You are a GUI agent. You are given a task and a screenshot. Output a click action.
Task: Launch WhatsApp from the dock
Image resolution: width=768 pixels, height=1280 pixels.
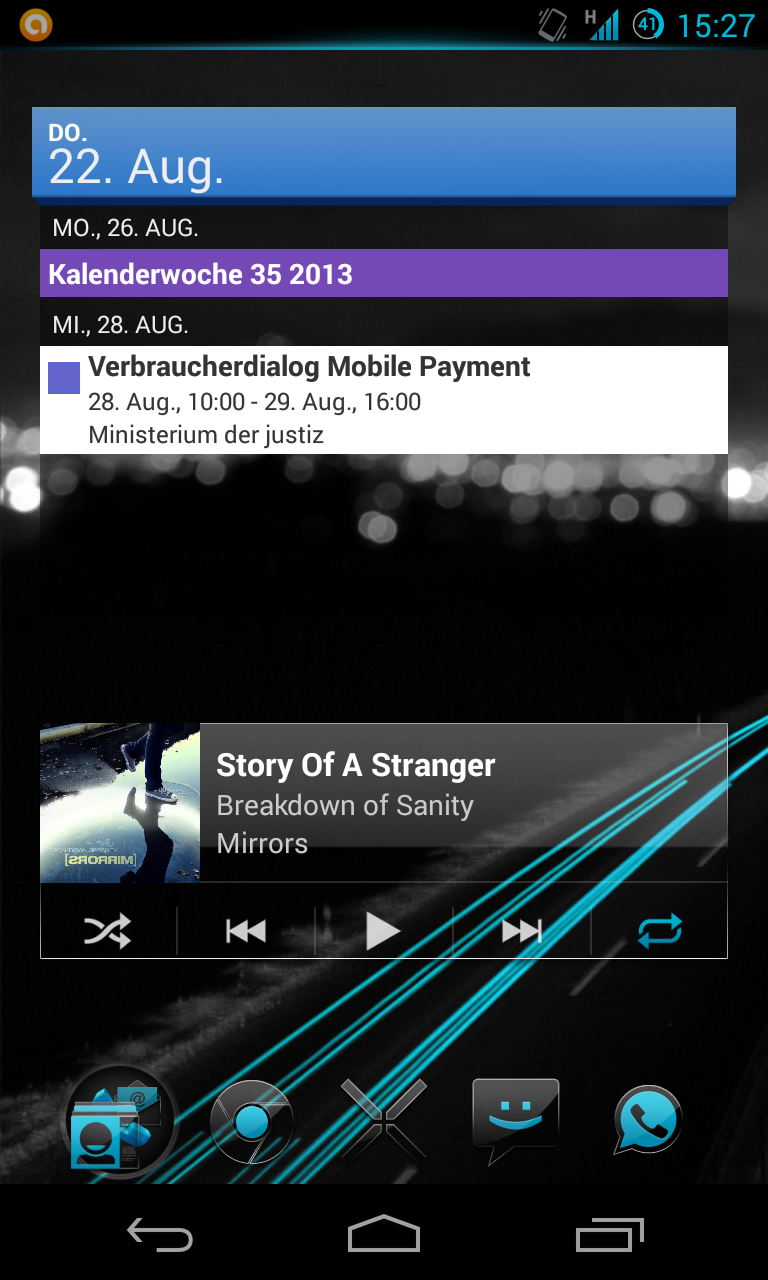[x=648, y=1120]
